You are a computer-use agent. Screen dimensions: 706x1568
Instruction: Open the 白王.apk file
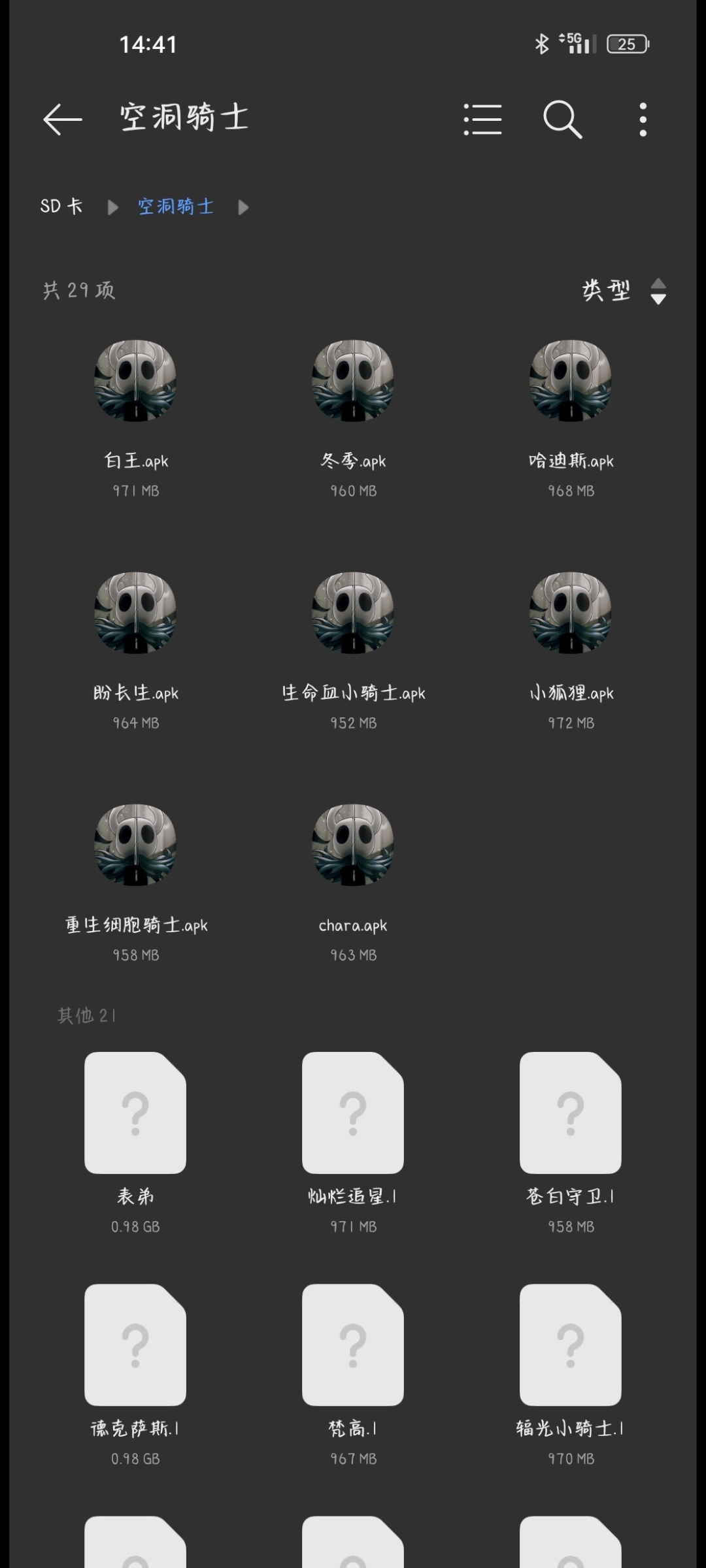[135, 380]
